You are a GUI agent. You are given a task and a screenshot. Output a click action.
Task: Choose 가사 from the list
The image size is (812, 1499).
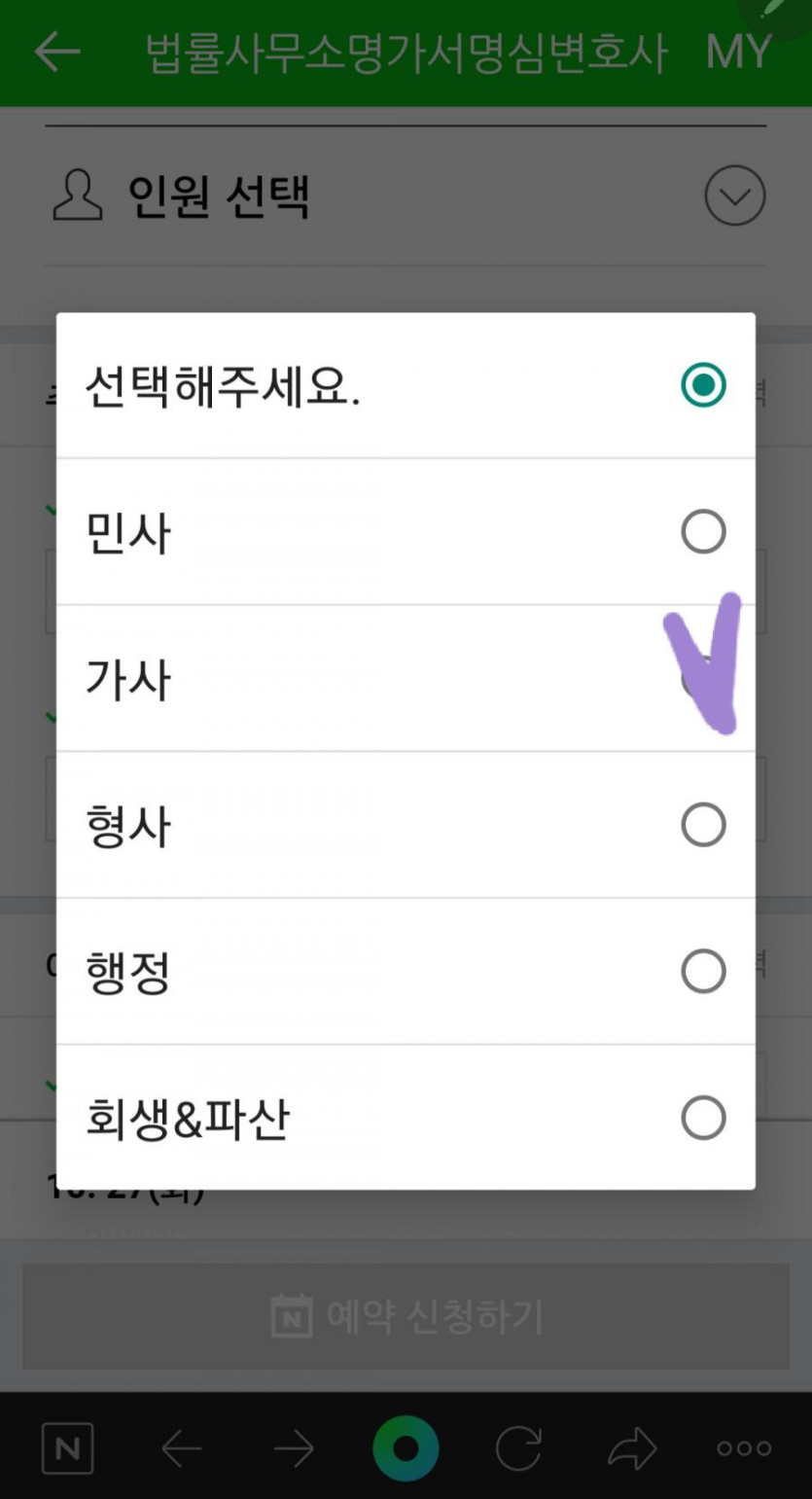[x=406, y=678]
